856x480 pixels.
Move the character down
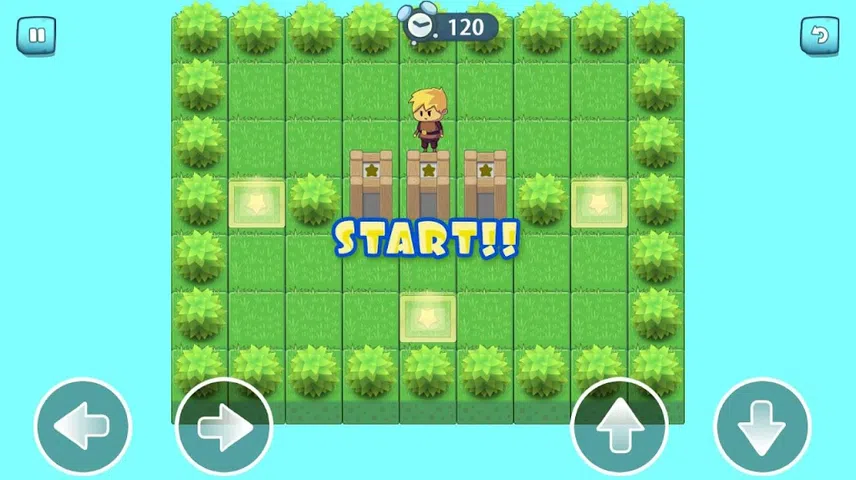(x=763, y=428)
